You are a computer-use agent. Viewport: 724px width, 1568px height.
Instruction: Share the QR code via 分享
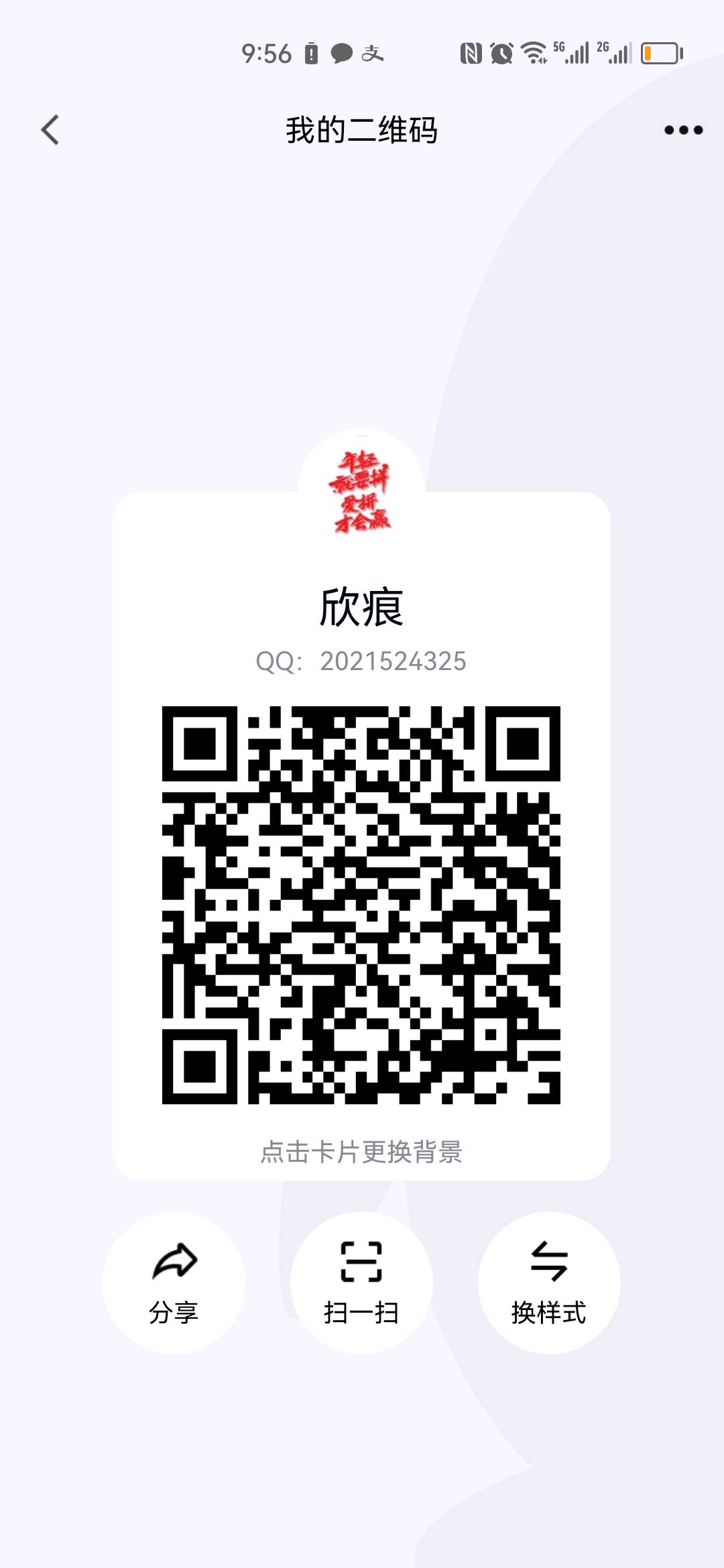click(174, 1283)
